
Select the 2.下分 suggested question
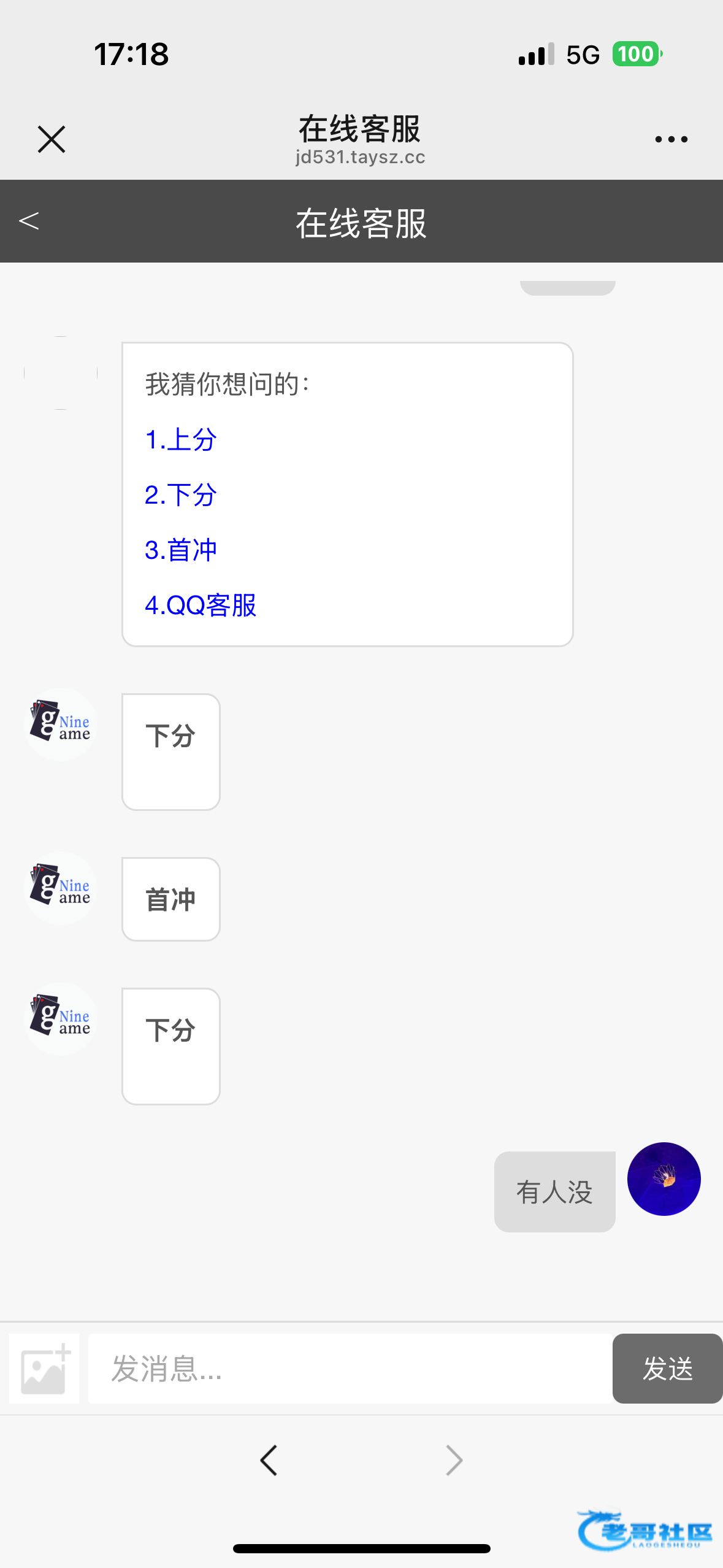click(180, 494)
